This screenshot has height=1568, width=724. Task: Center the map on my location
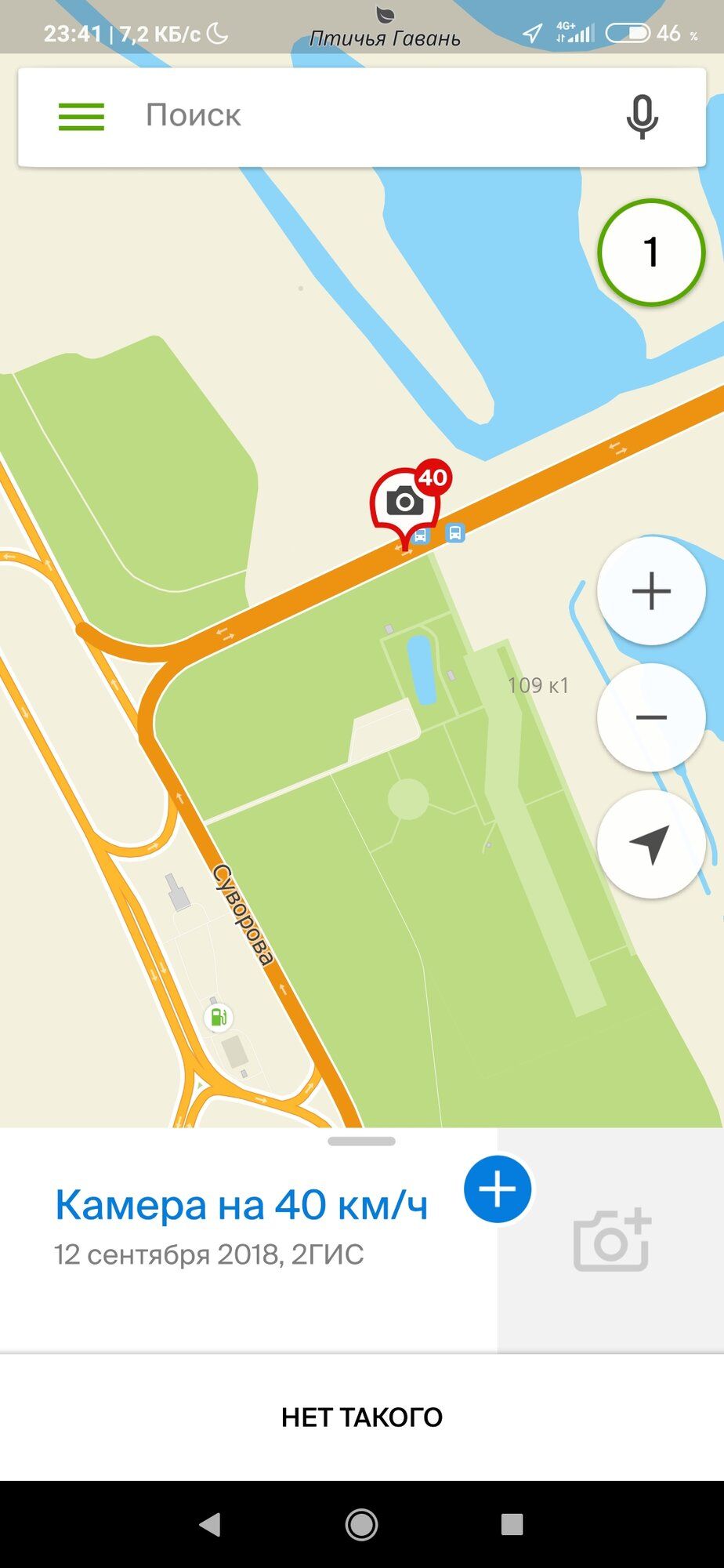(651, 844)
